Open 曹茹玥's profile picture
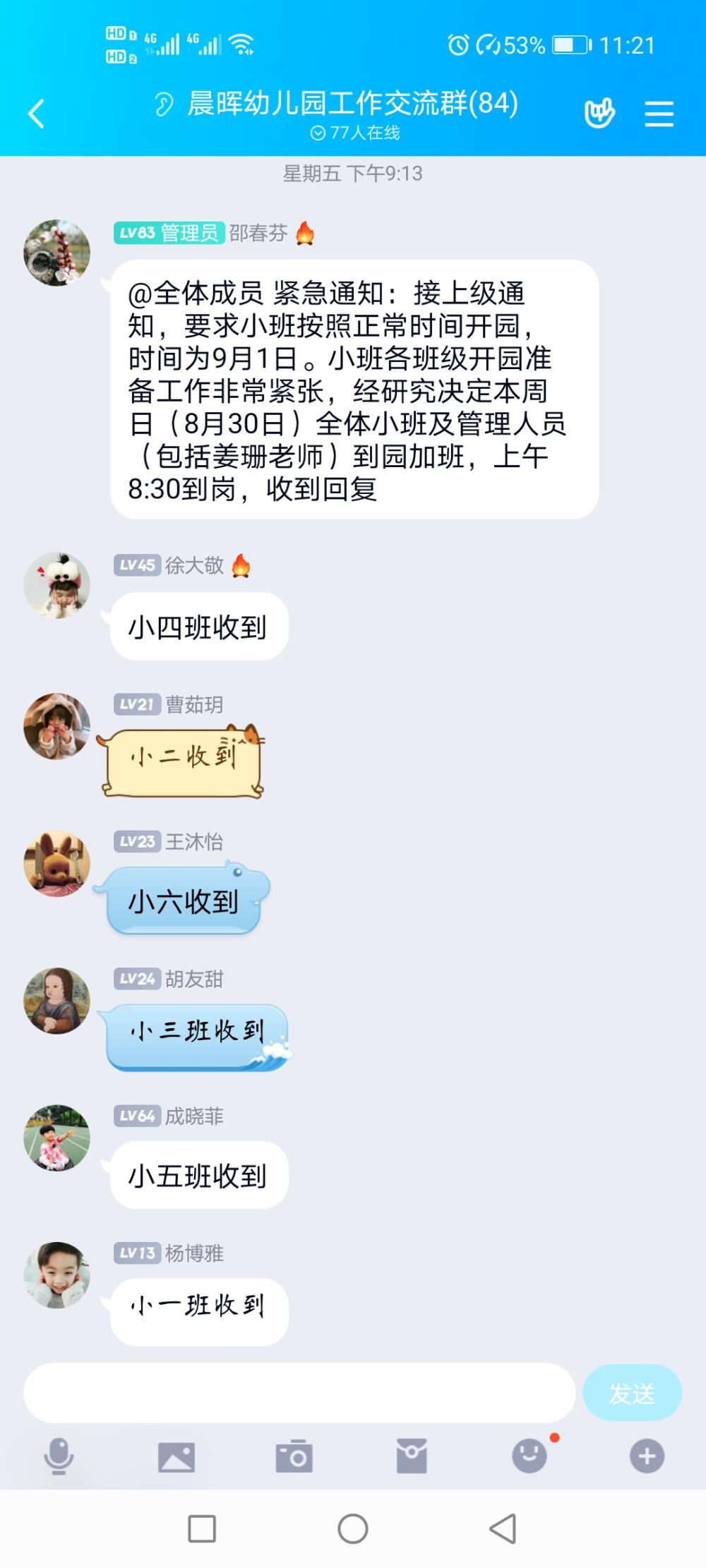This screenshot has height=1568, width=706. coord(57,726)
